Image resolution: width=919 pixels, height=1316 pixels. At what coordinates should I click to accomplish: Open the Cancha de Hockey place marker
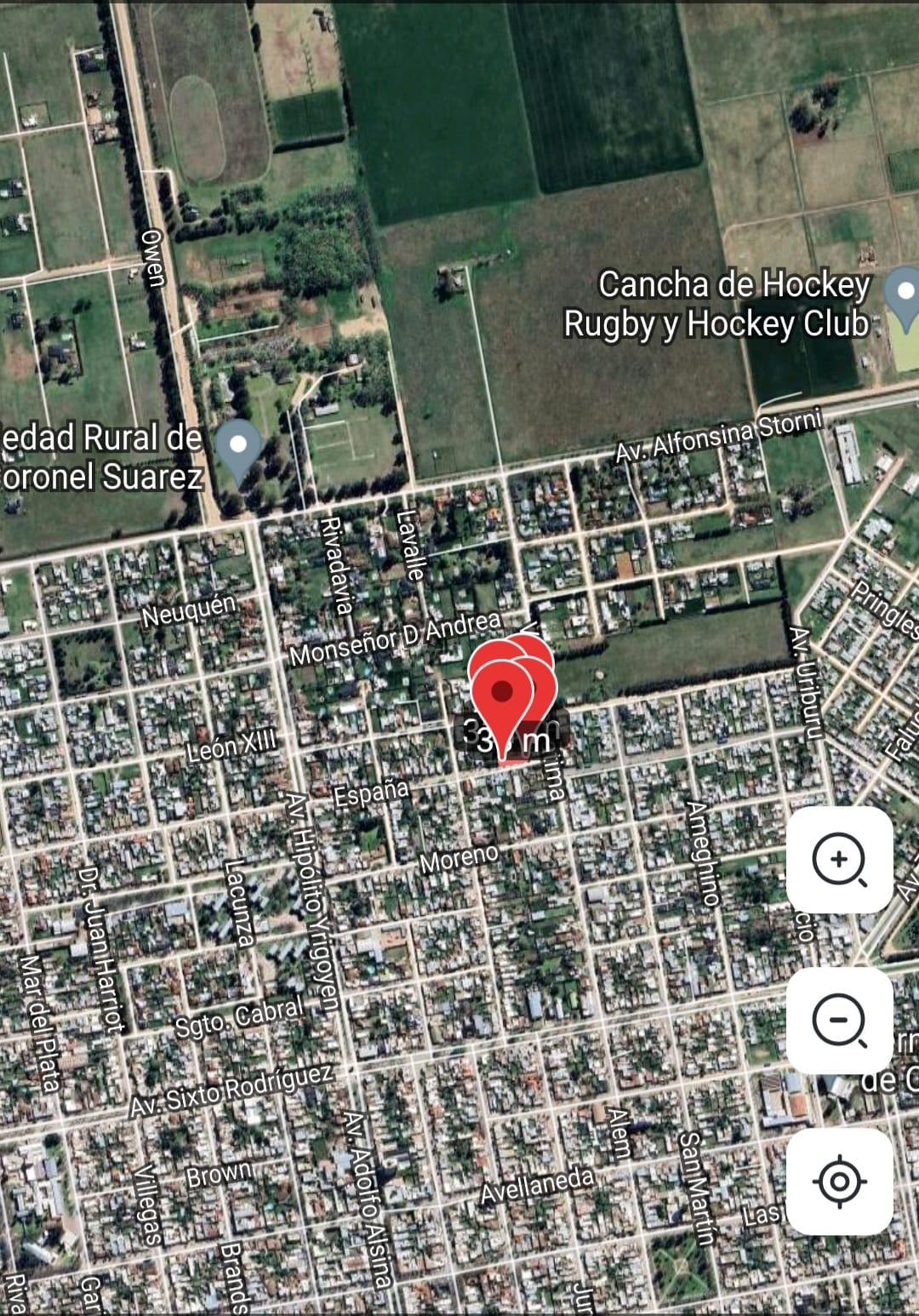point(904,295)
